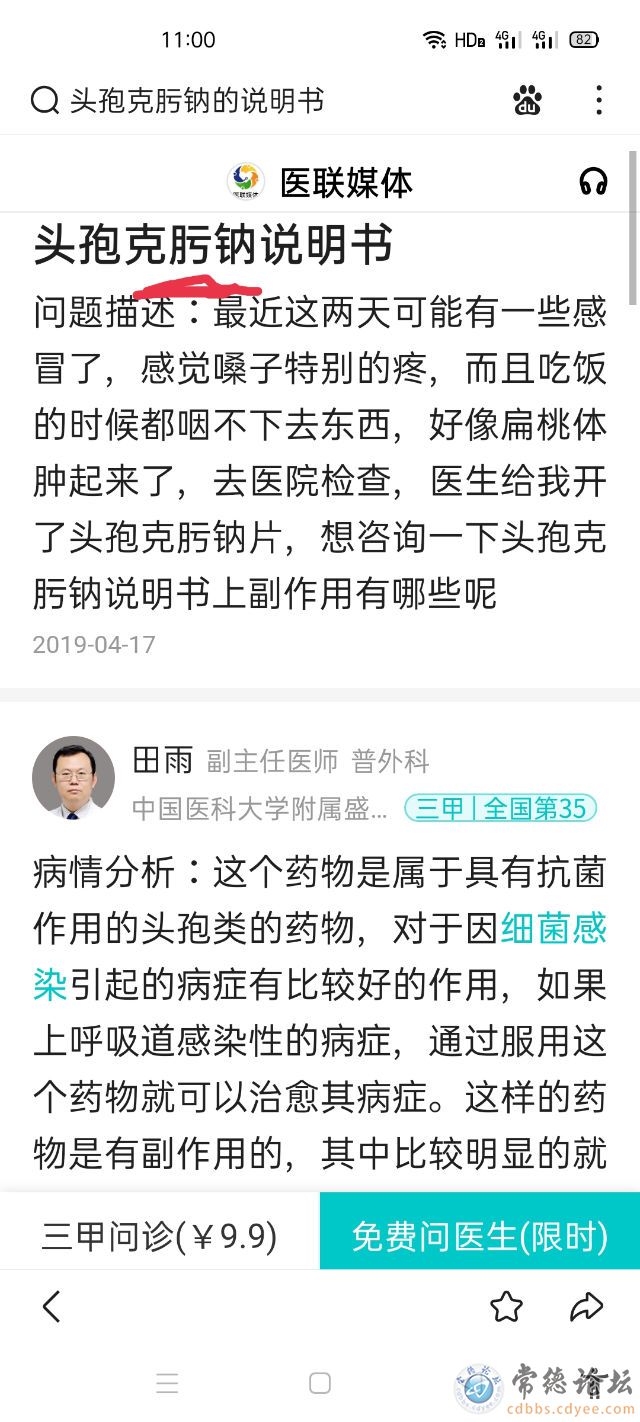Open the Baidu paw icon
This screenshot has height=1422, width=640.
click(527, 100)
